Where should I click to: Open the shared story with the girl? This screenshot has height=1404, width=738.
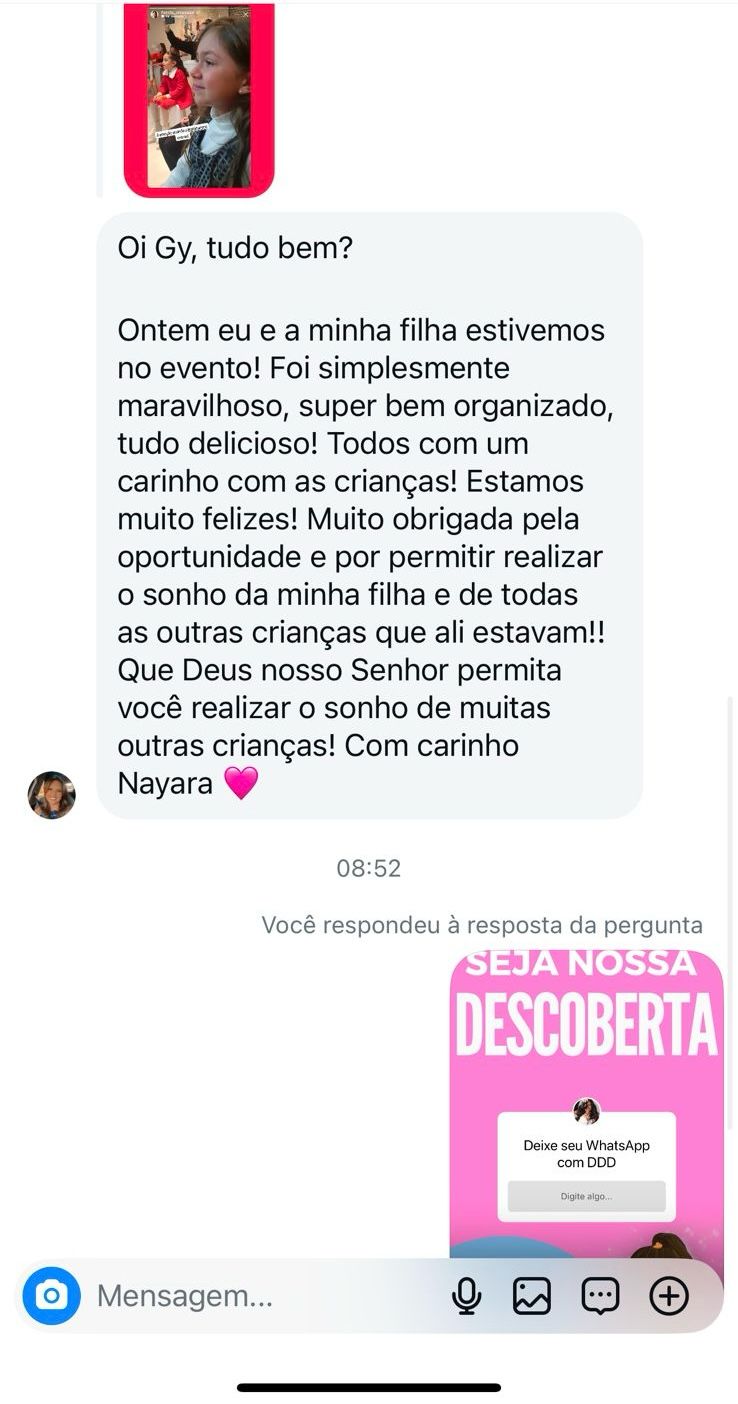pyautogui.click(x=199, y=98)
